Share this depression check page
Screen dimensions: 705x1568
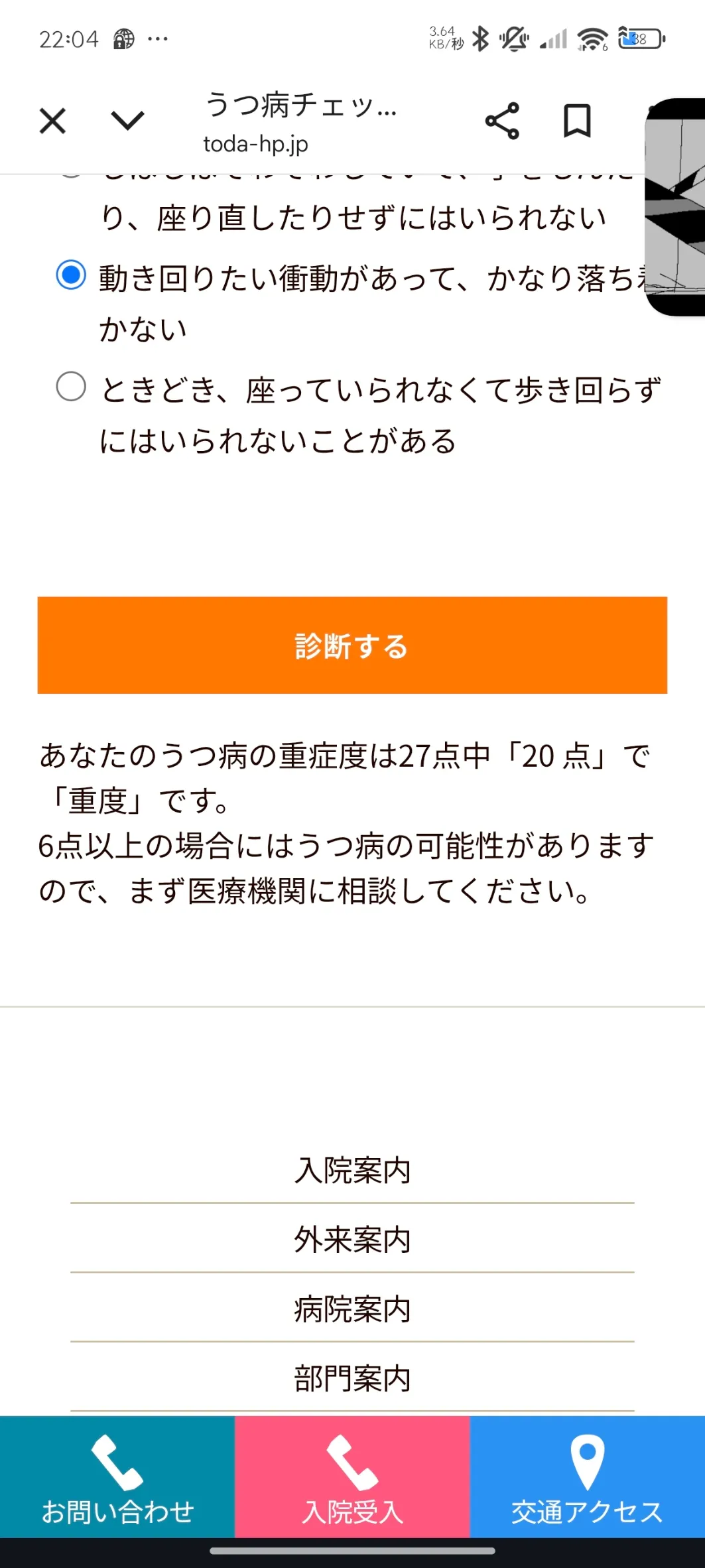pos(502,121)
